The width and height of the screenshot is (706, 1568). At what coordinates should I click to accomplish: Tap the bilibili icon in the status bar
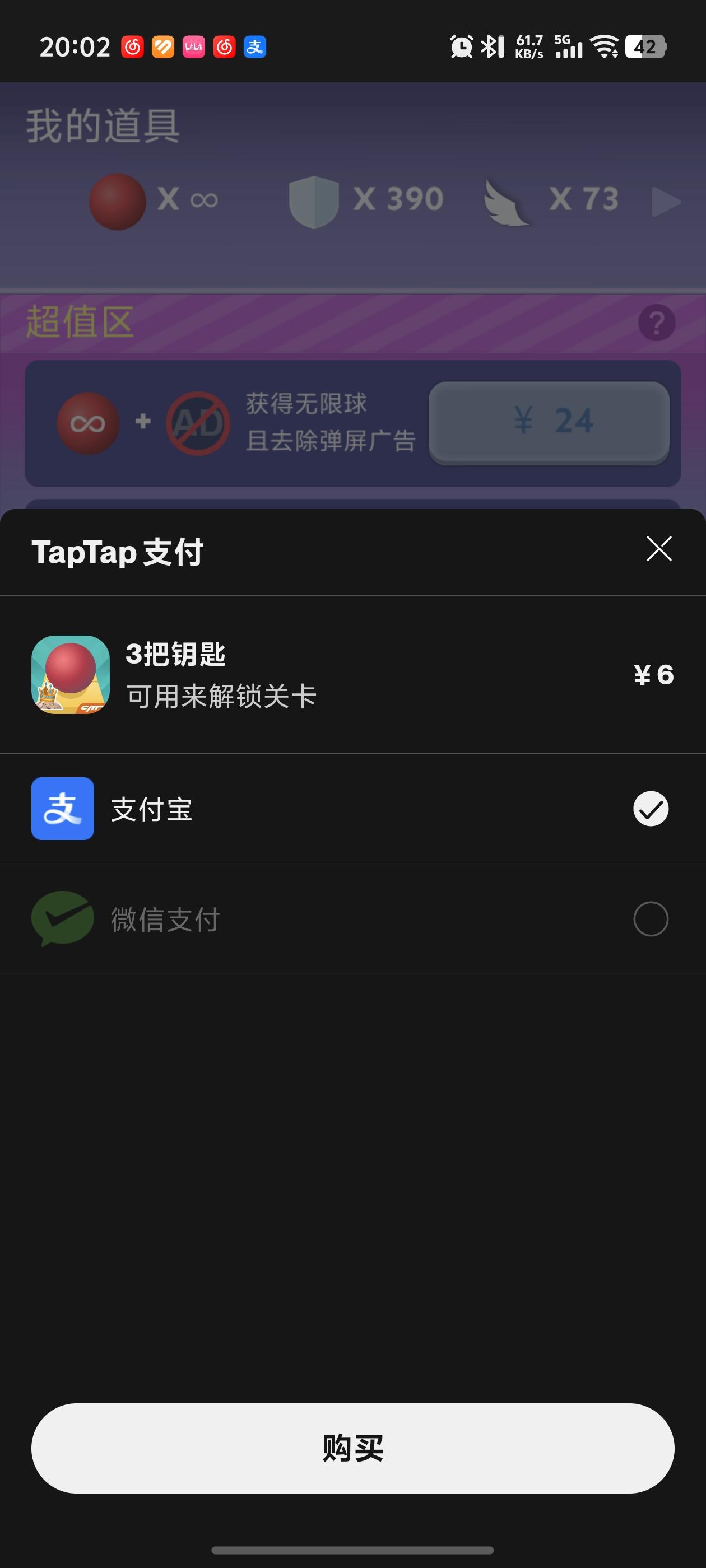point(194,47)
